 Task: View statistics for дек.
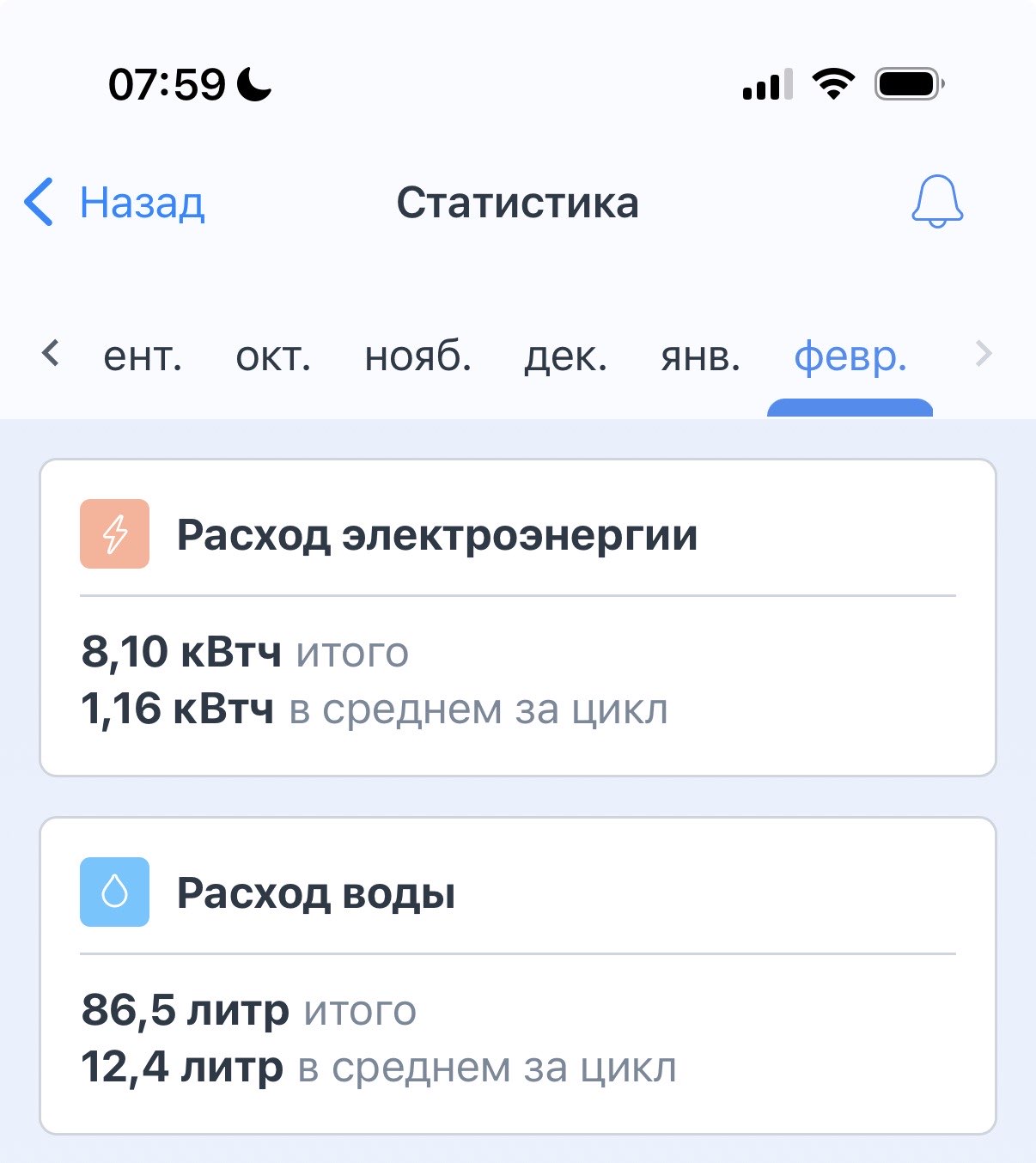tap(565, 356)
